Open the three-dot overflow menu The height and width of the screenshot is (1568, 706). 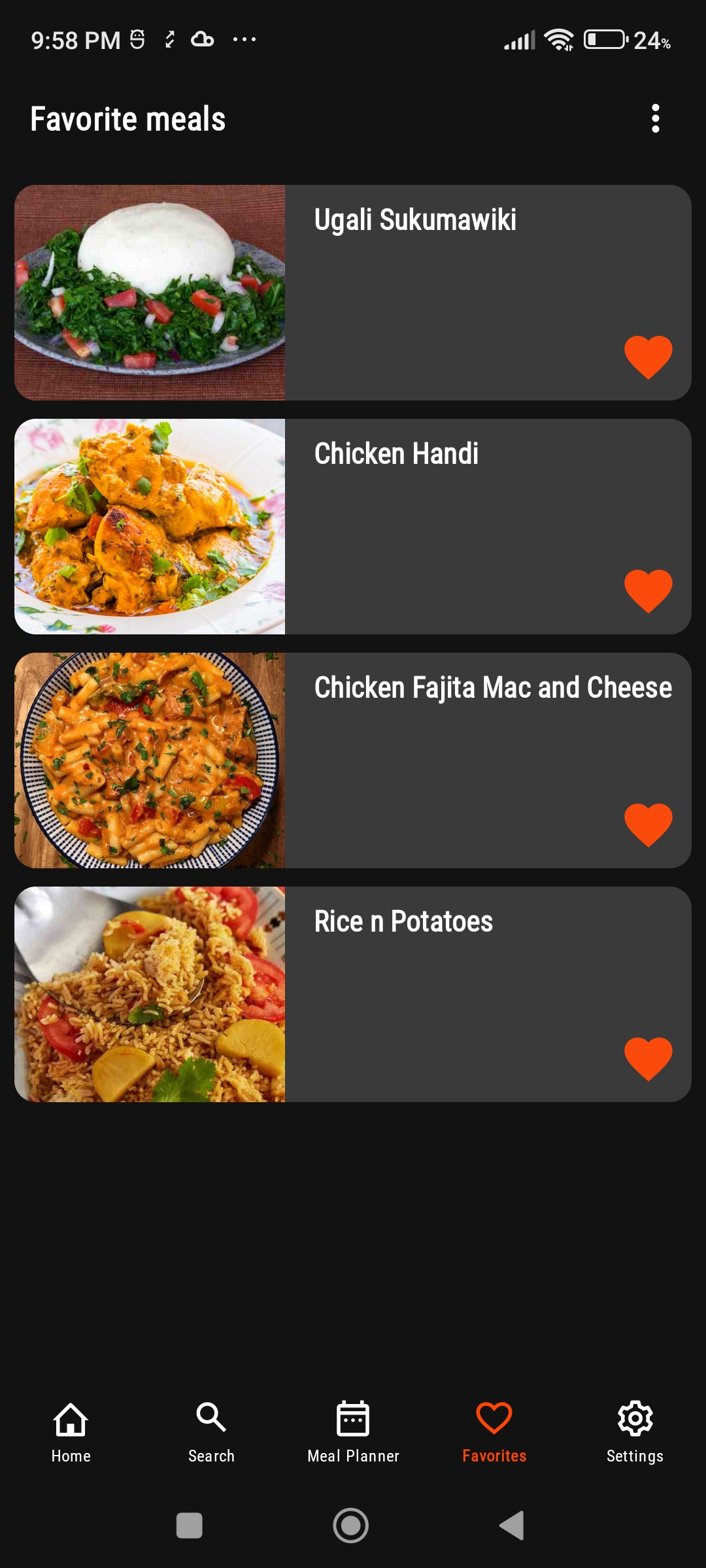655,119
